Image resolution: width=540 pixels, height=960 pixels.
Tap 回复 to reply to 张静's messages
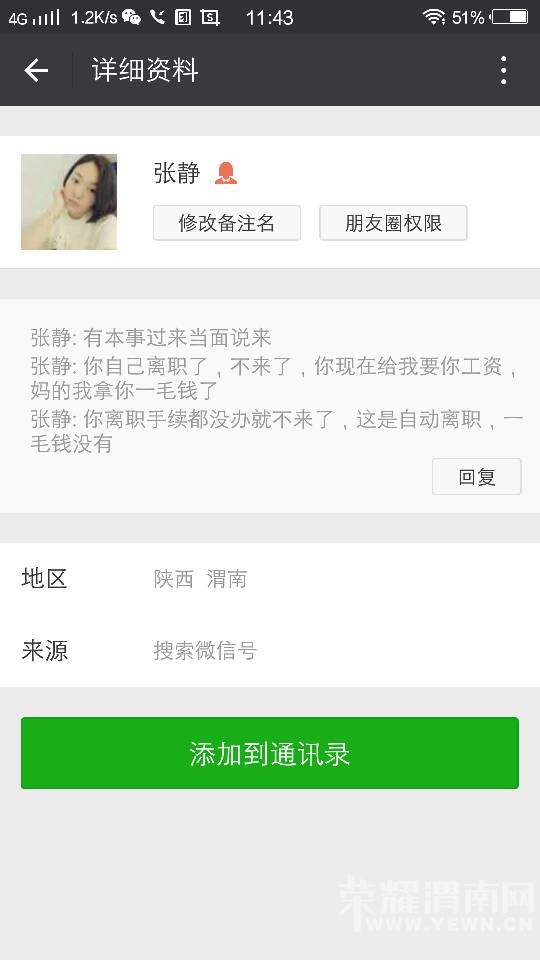(x=477, y=476)
